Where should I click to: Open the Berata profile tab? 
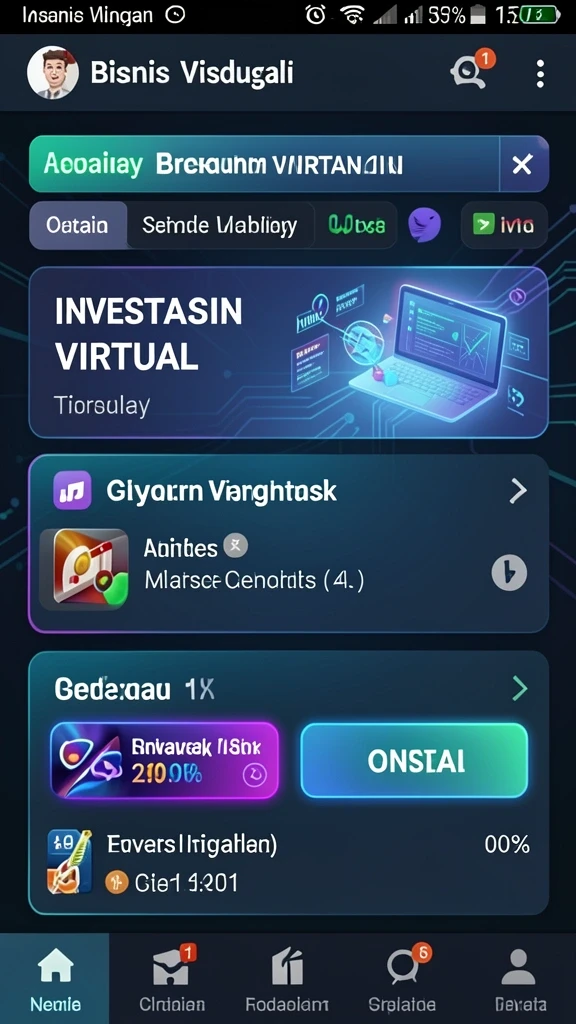519,978
